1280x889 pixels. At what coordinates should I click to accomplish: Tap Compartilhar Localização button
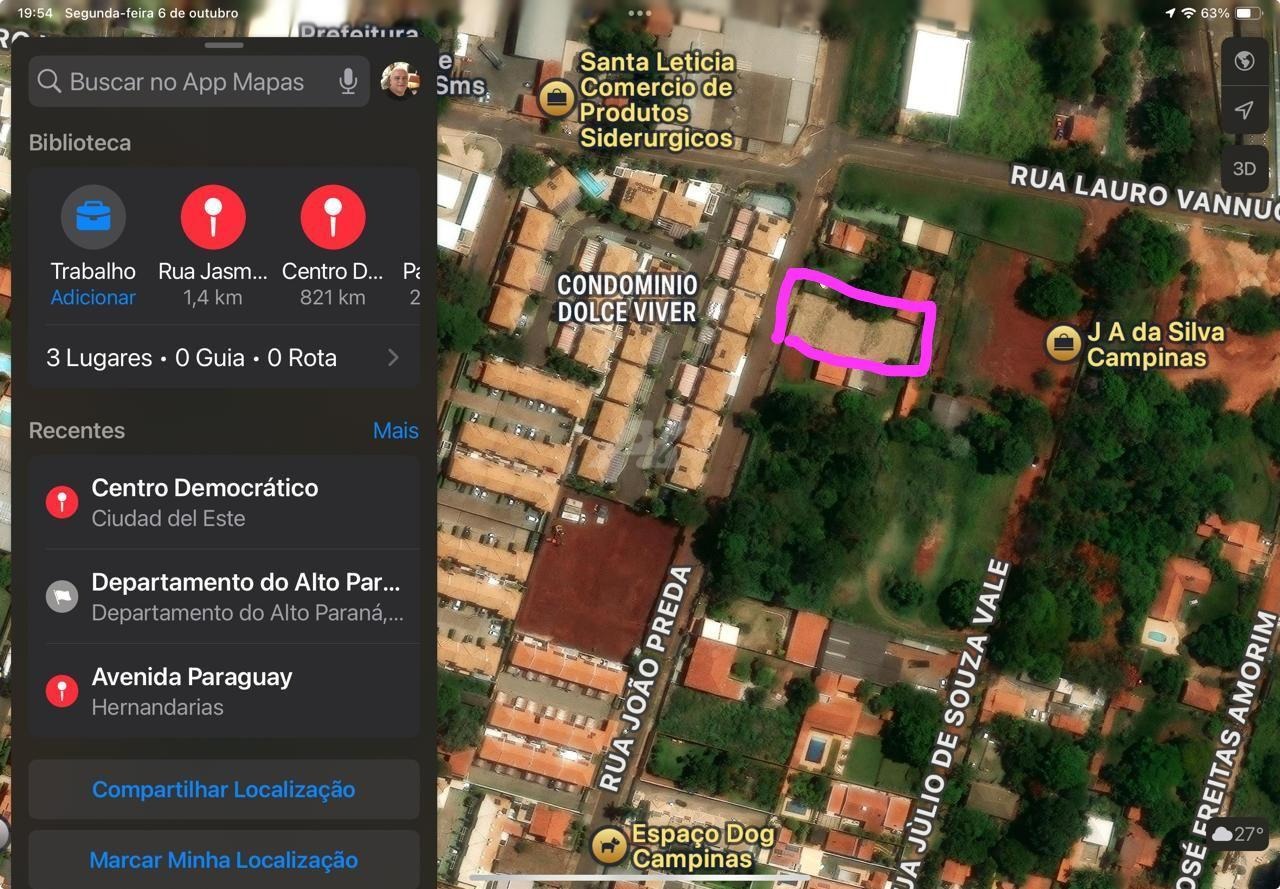223,789
